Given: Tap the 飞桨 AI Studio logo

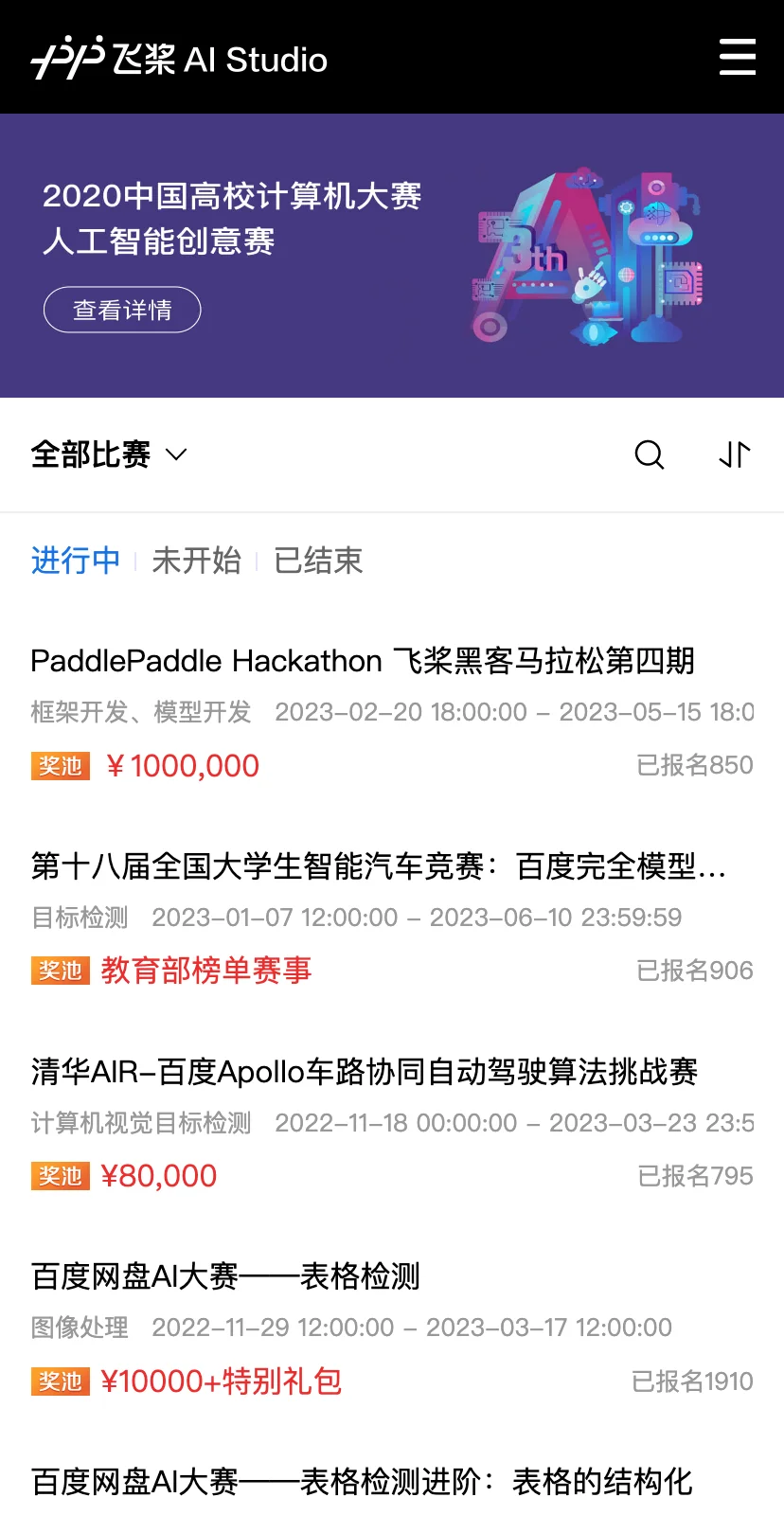Looking at the screenshot, I should click(x=179, y=58).
